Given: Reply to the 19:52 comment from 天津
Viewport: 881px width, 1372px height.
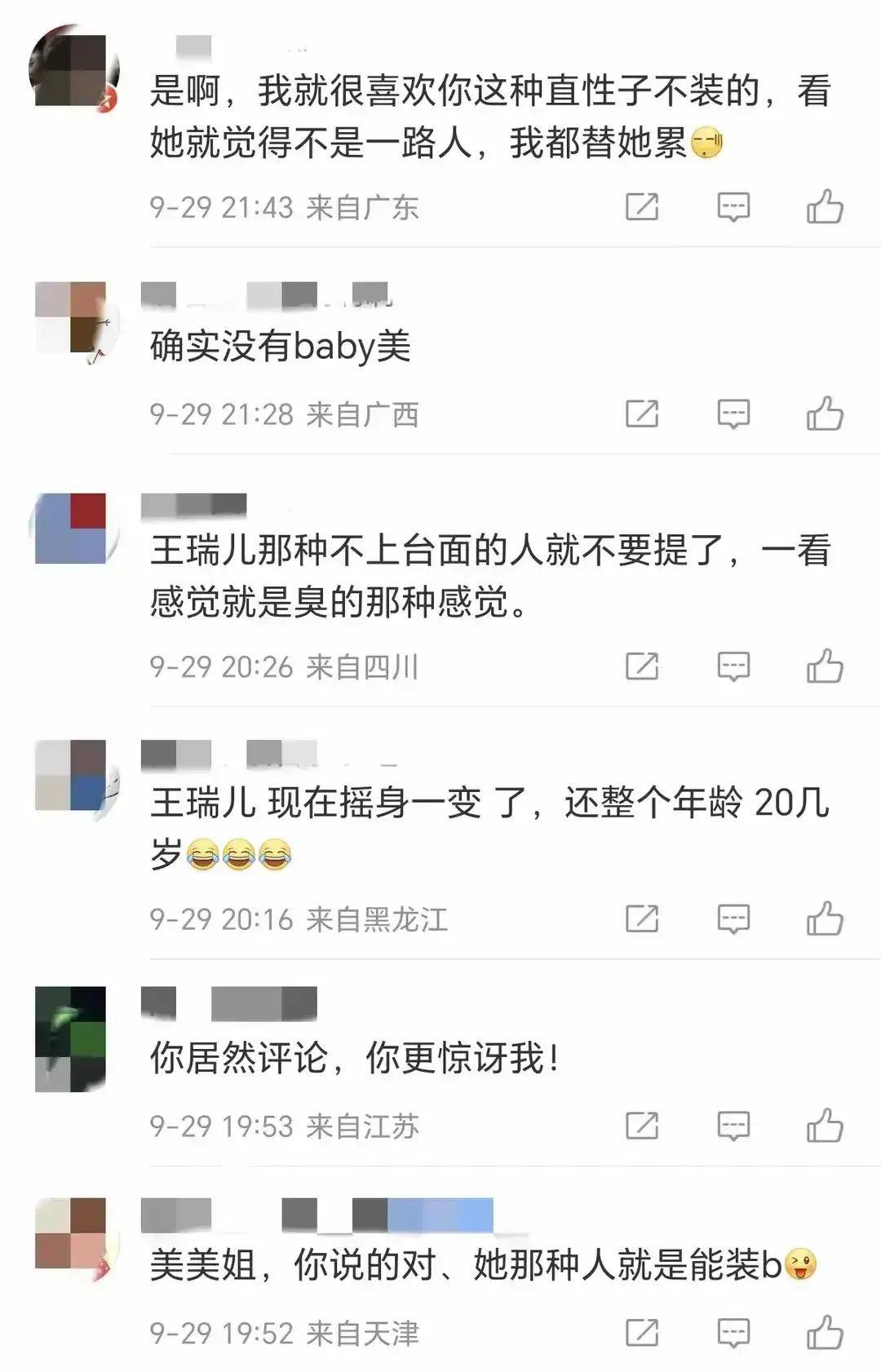Looking at the screenshot, I should 733,1334.
